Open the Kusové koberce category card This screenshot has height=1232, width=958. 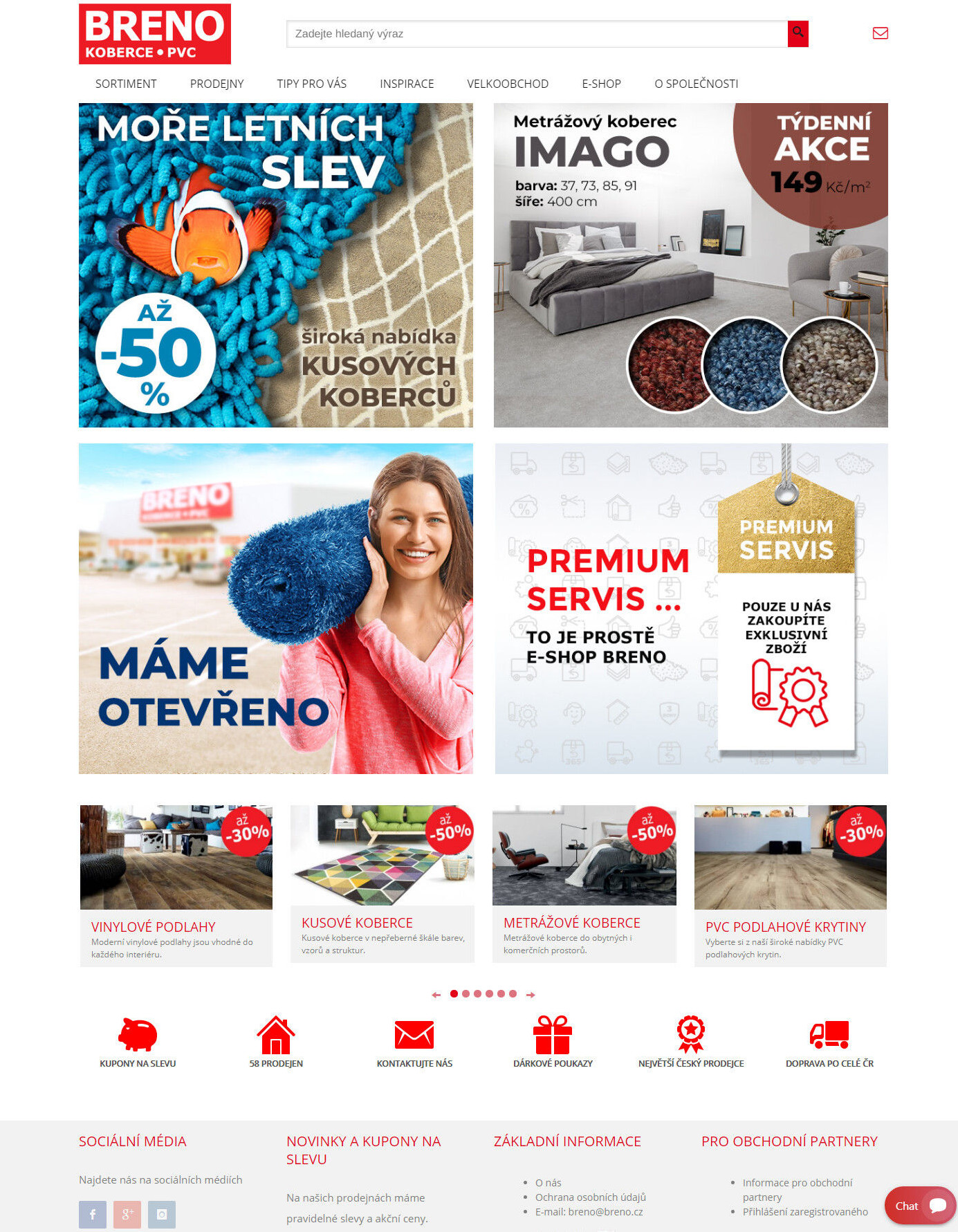pyautogui.click(x=382, y=883)
